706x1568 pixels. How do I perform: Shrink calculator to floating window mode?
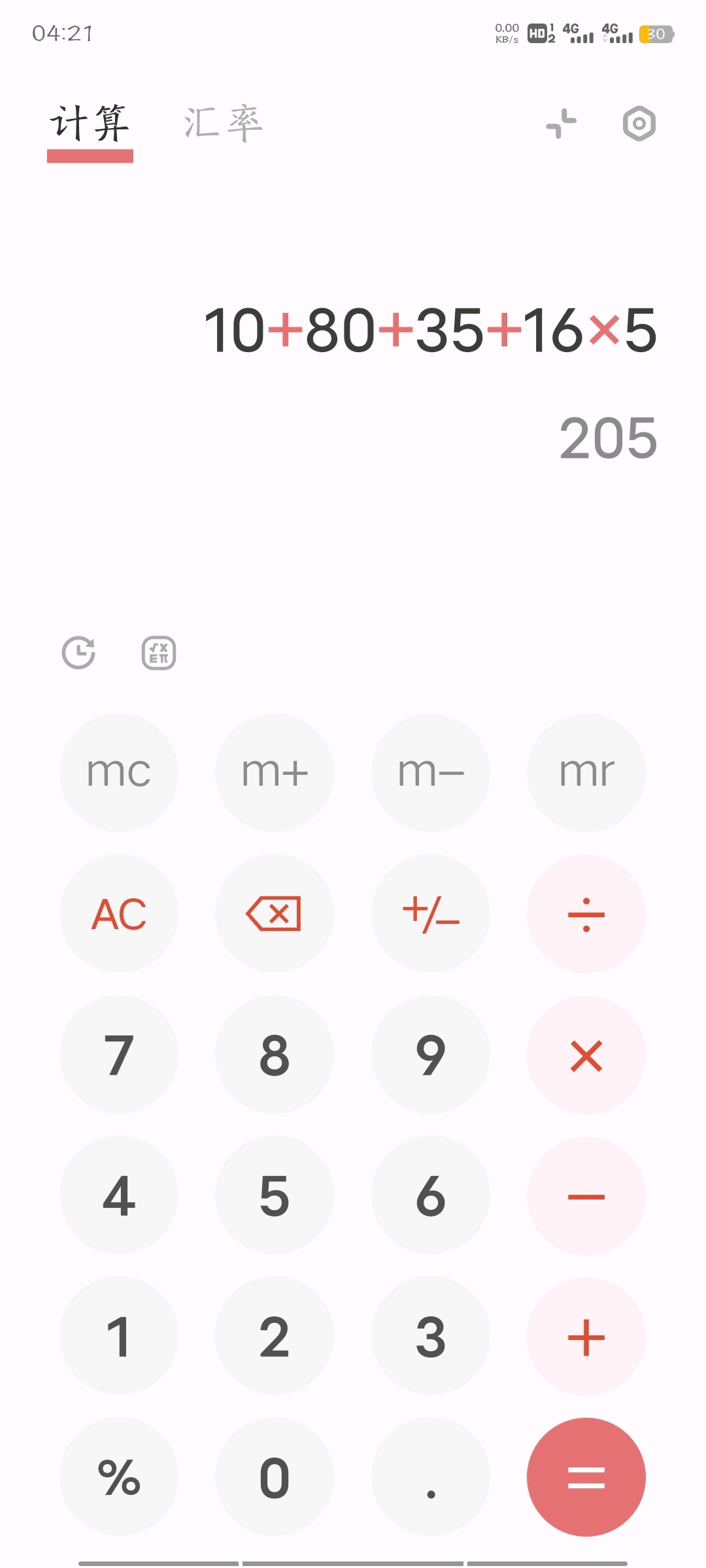click(x=562, y=123)
